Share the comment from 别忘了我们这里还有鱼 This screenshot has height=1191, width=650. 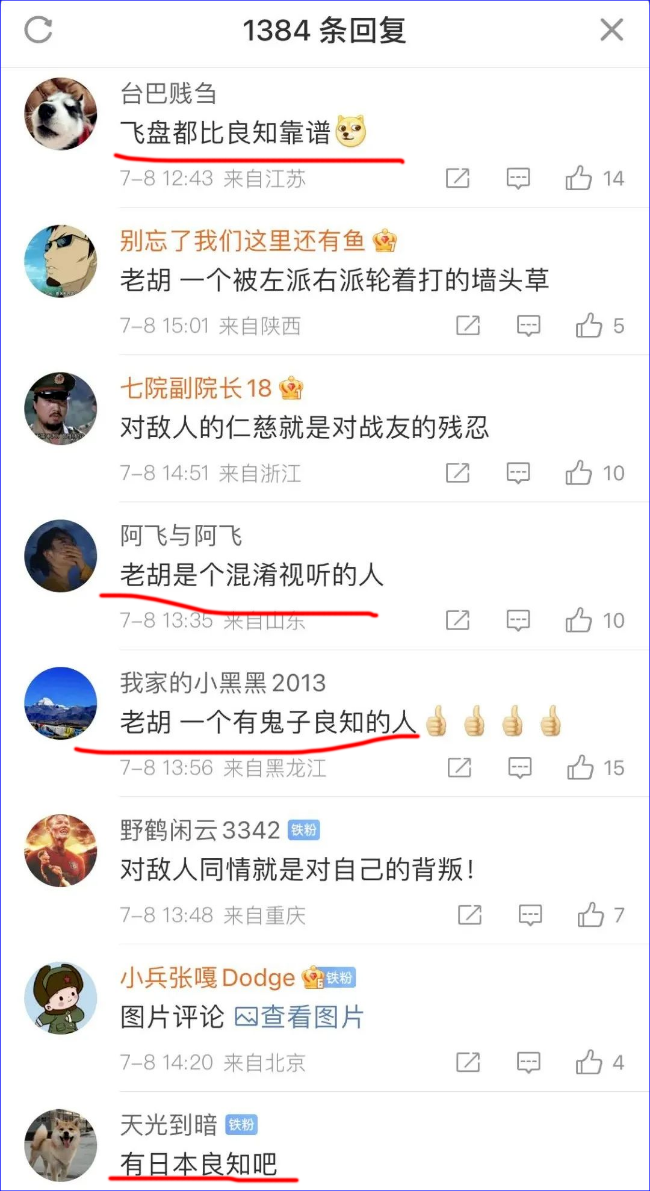click(x=467, y=326)
